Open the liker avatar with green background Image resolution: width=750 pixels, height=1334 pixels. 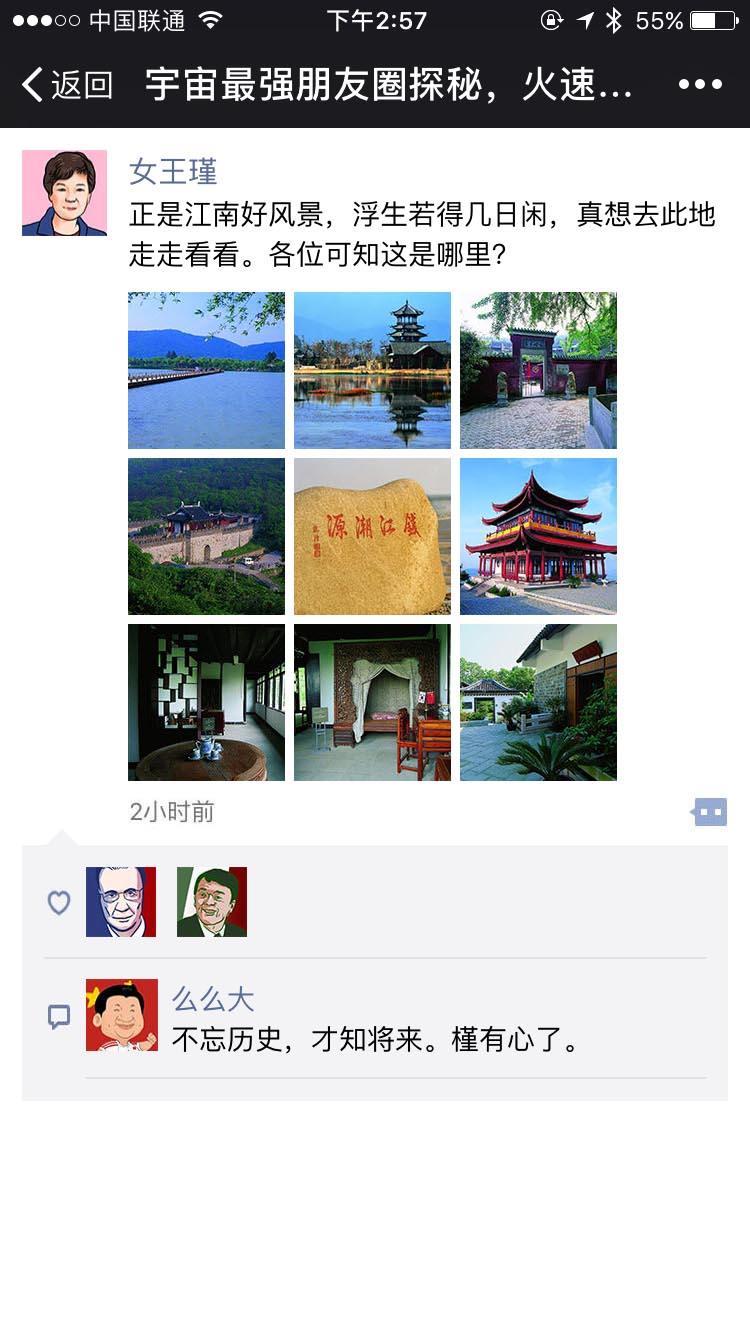[212, 902]
